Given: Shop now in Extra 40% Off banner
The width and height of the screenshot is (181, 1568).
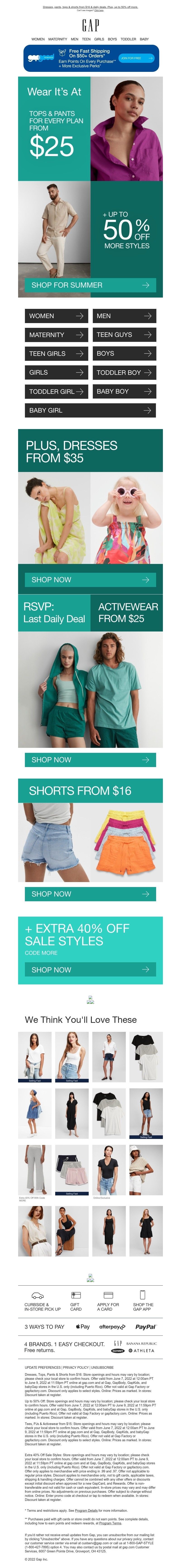Looking at the screenshot, I should (90, 970).
